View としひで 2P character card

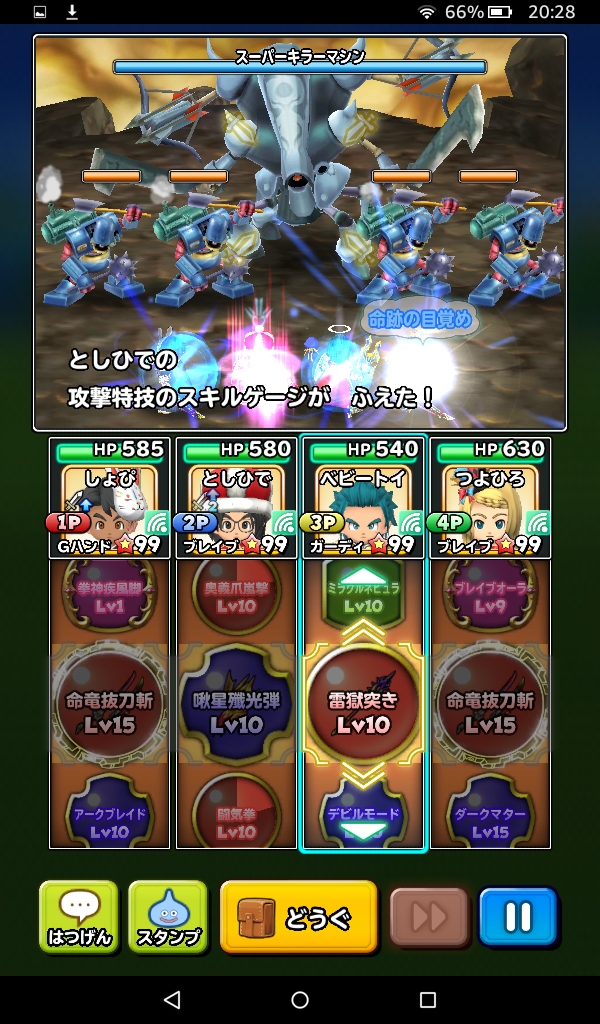pyautogui.click(x=236, y=498)
